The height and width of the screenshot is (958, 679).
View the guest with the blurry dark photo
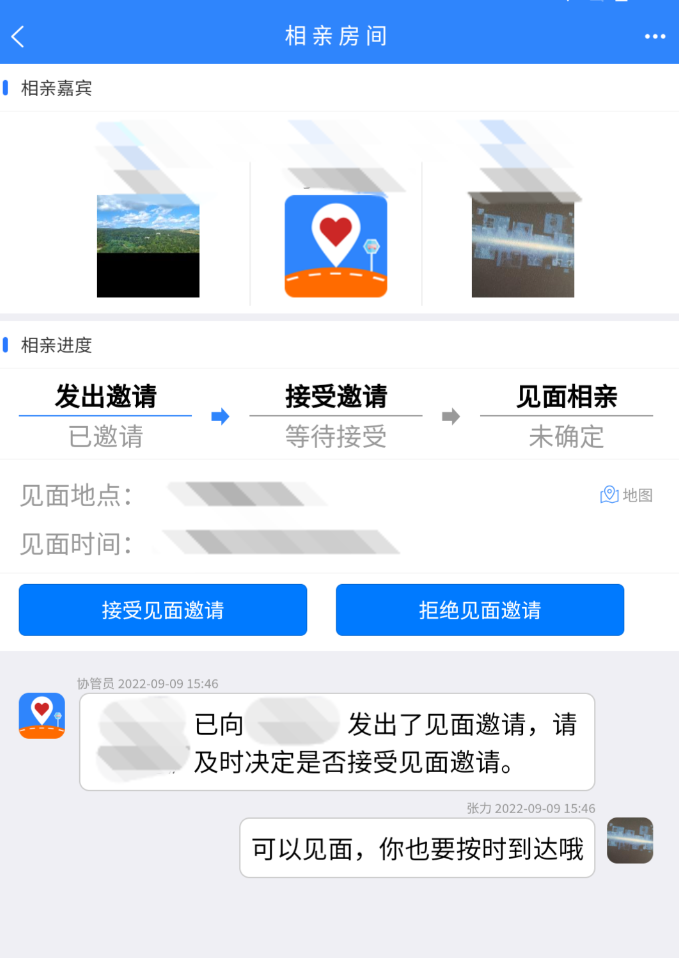523,246
